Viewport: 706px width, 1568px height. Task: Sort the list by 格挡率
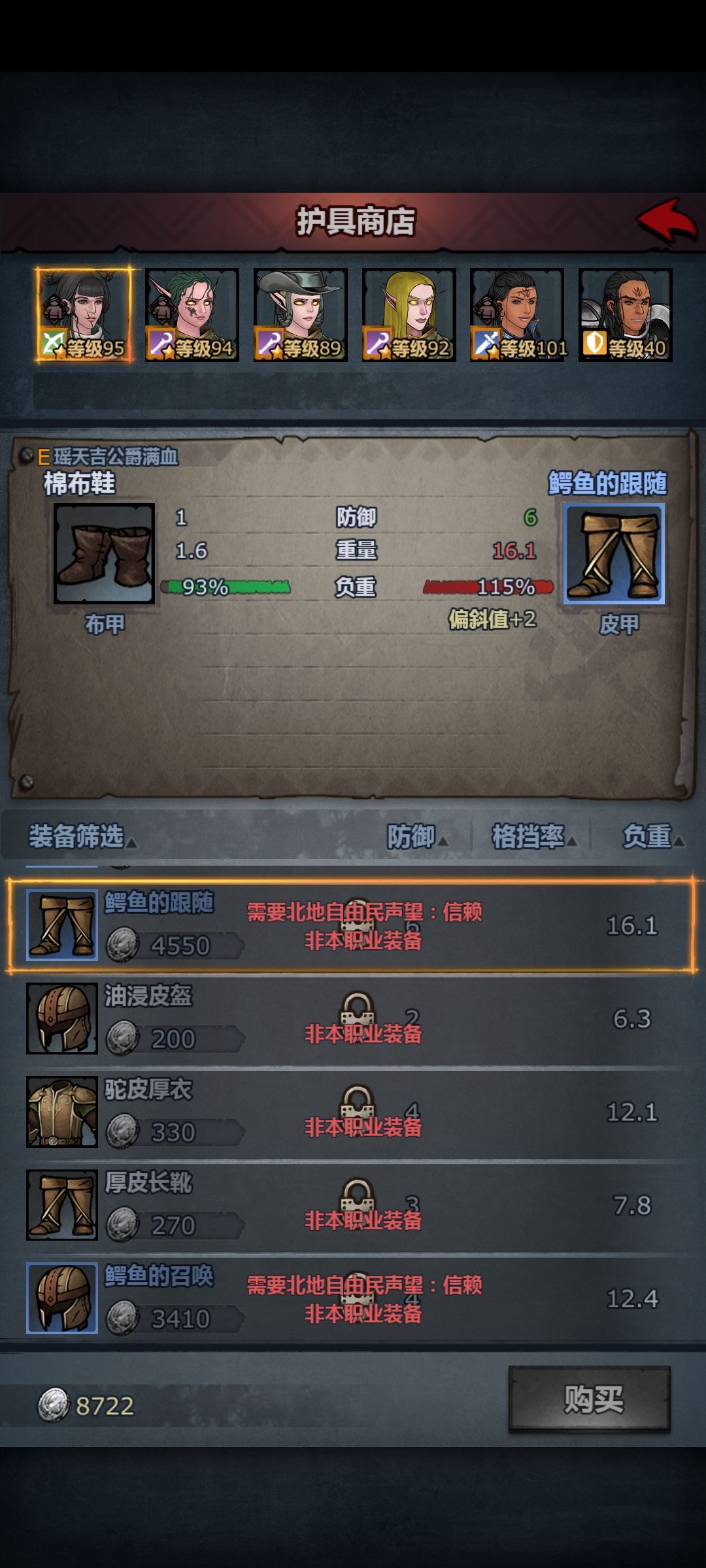533,836
